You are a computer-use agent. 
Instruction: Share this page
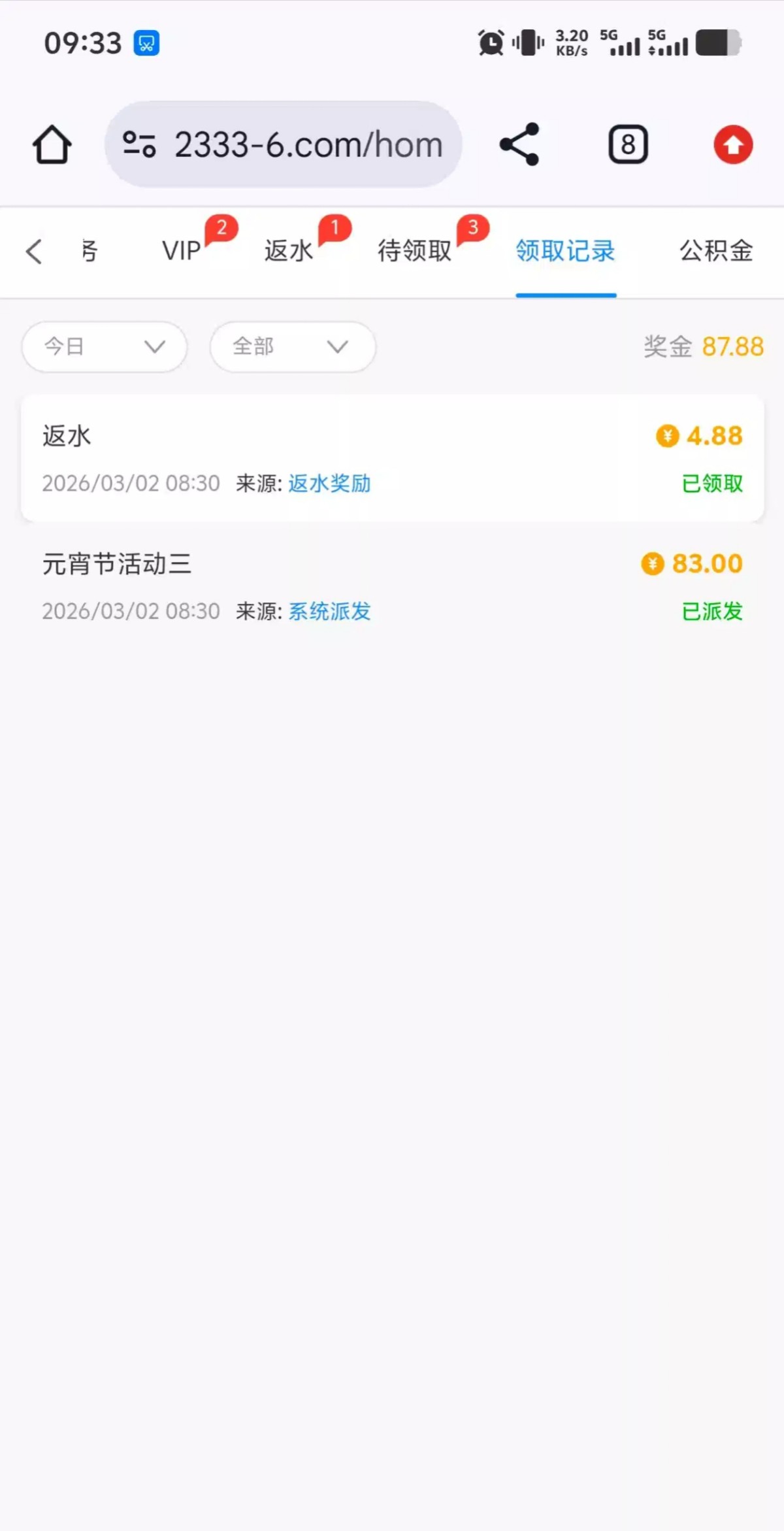tap(519, 144)
